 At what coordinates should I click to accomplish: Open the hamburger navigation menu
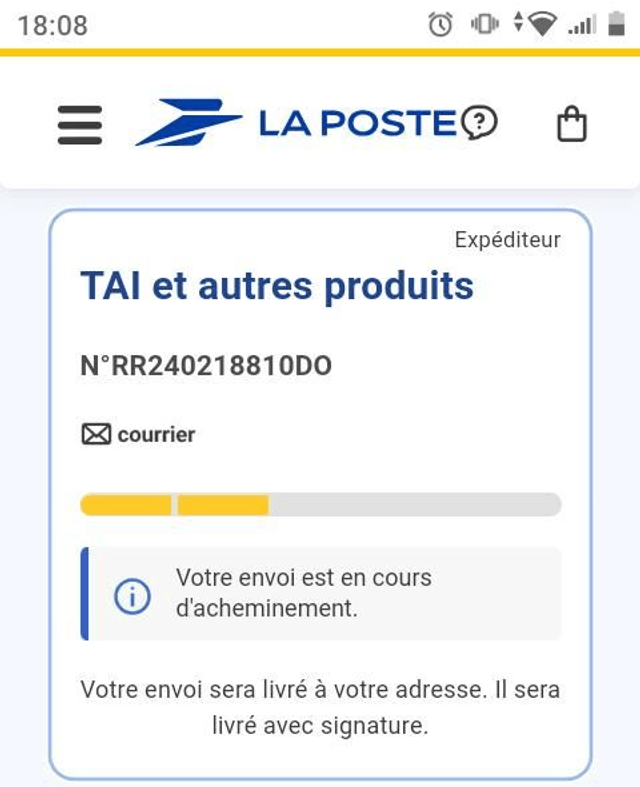click(80, 125)
